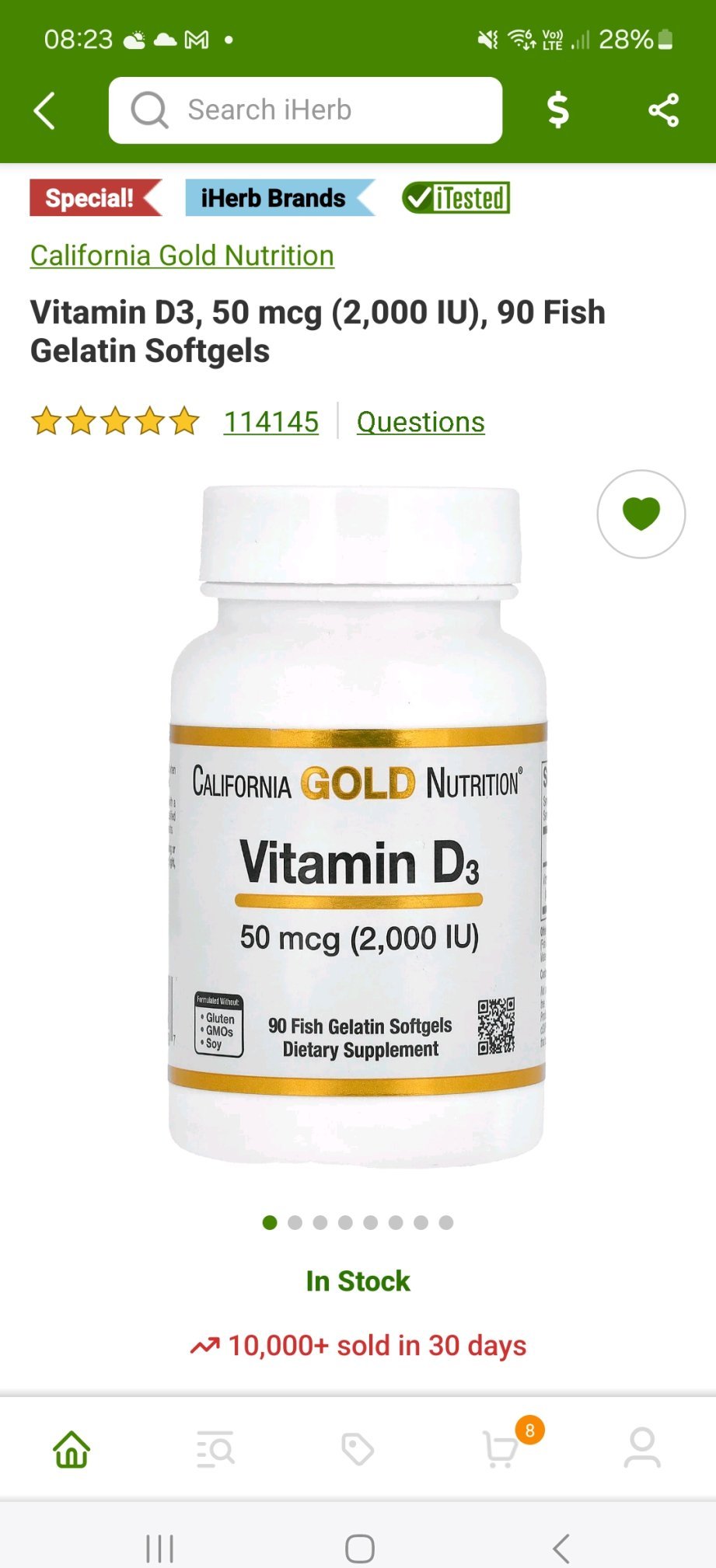This screenshot has width=716, height=1568.
Task: Open the cart with 8 items
Action: click(x=501, y=1449)
